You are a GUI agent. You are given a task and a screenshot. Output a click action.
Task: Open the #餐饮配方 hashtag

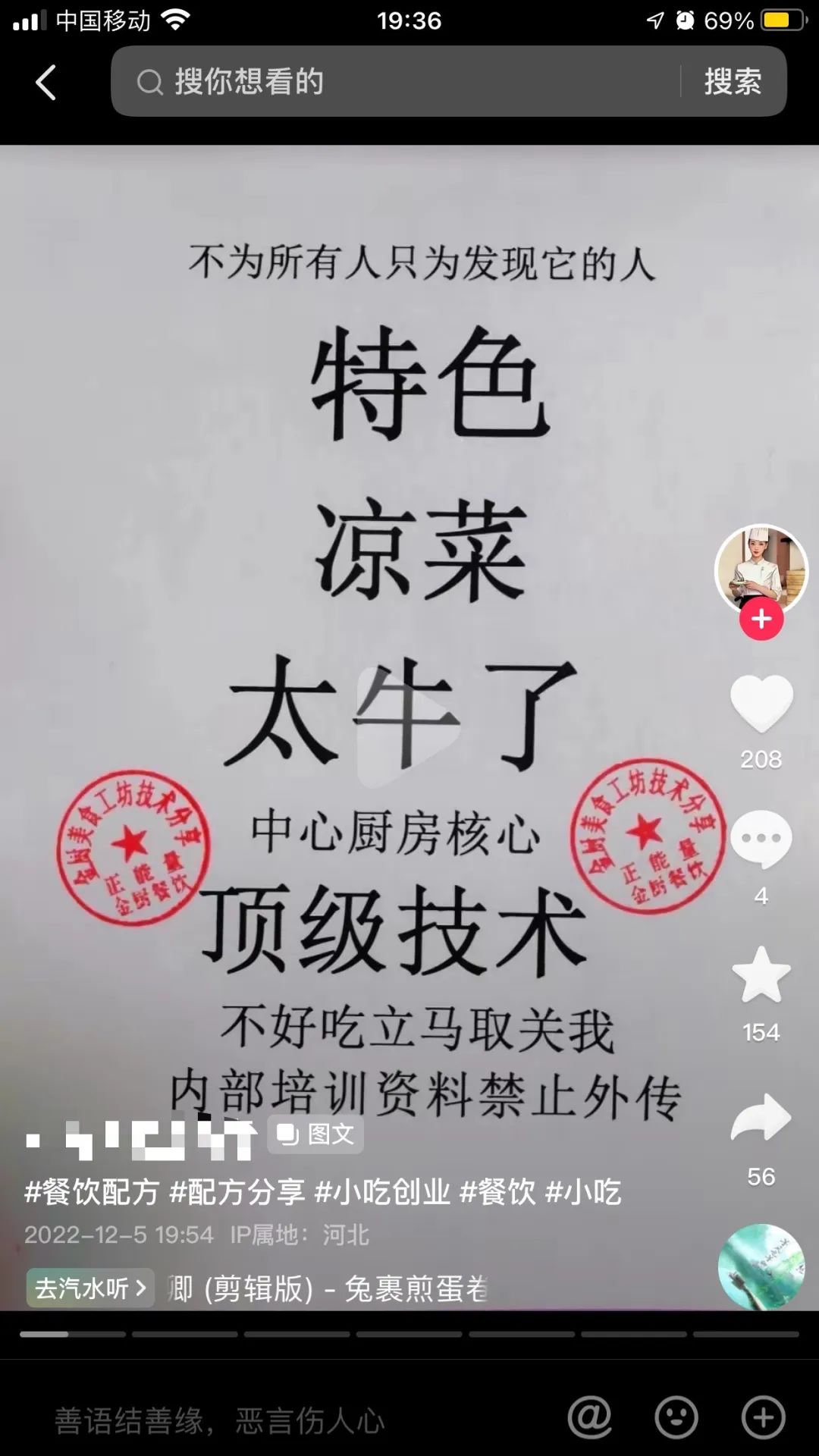click(93, 1192)
